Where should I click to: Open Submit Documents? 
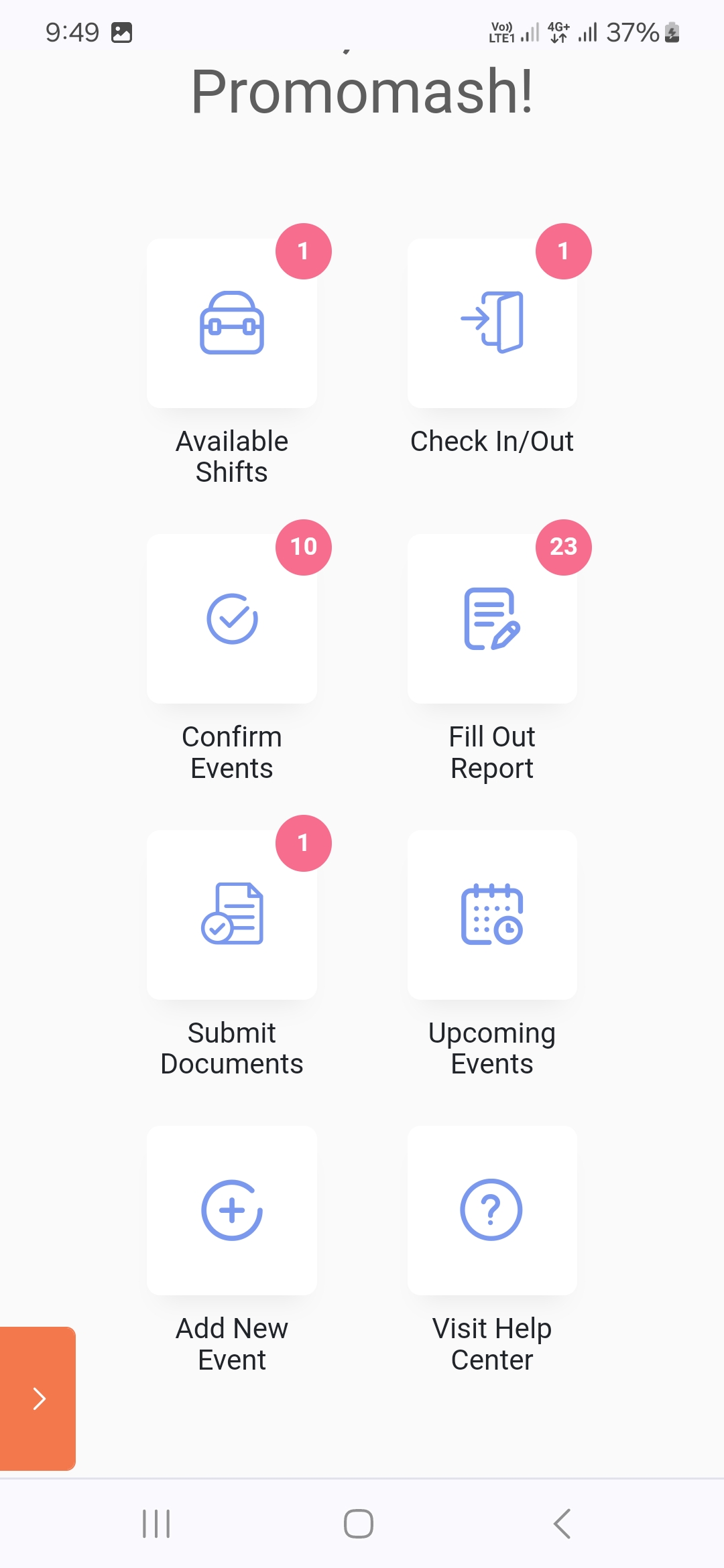[x=232, y=915]
